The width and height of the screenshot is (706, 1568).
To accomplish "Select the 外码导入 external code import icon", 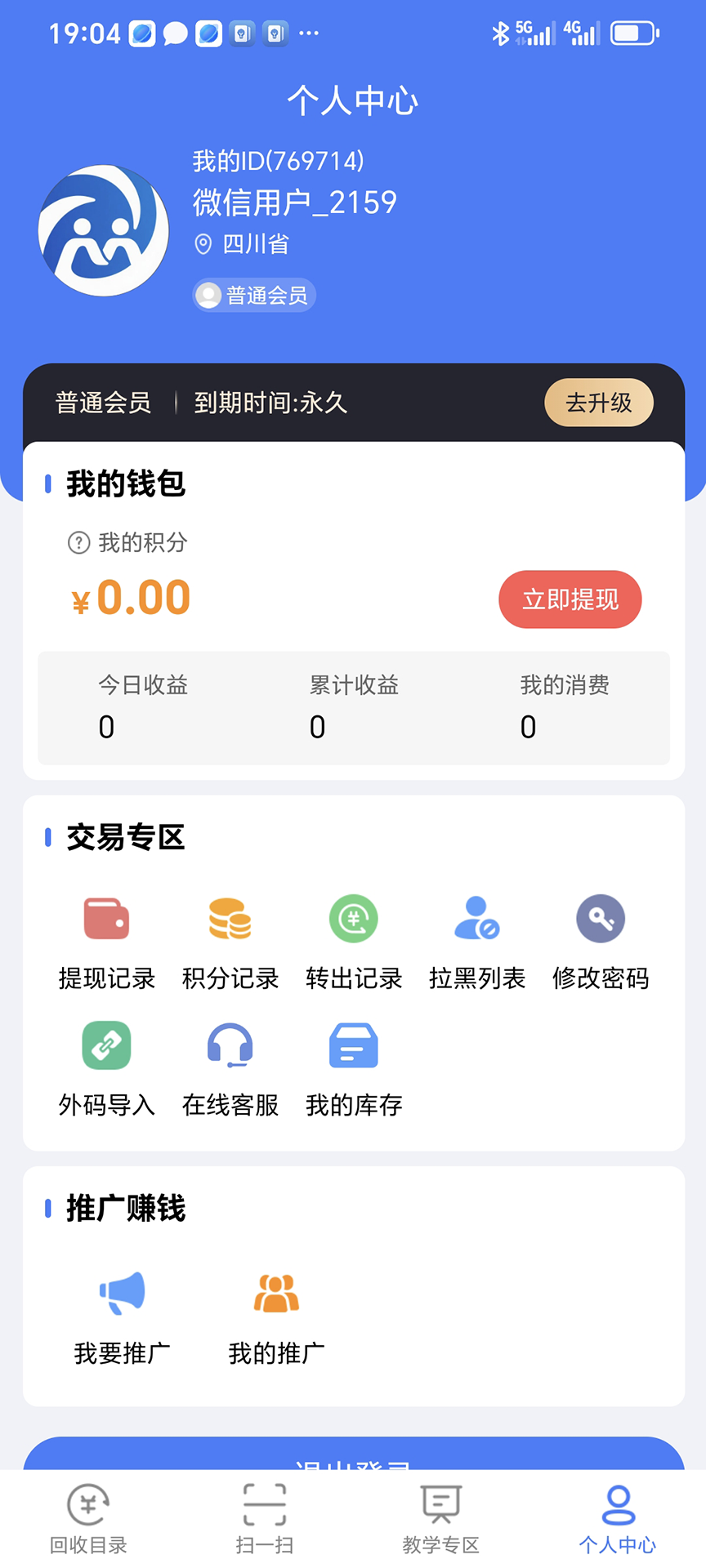I will [x=106, y=1045].
